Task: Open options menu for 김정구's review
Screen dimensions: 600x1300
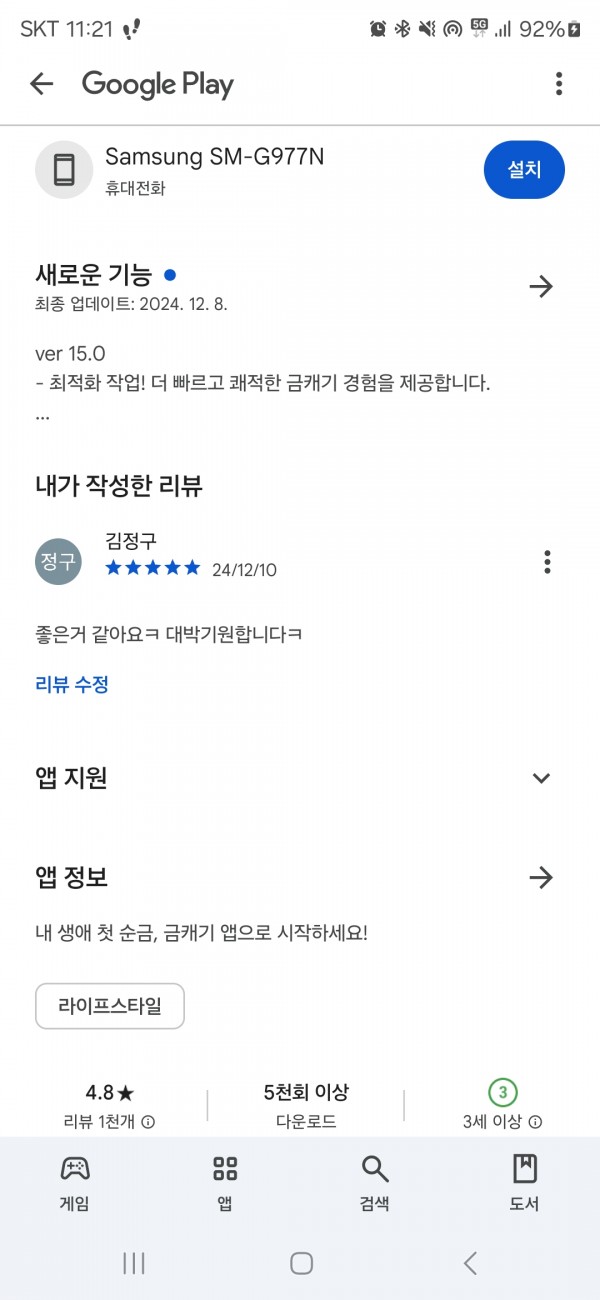Action: pos(547,562)
